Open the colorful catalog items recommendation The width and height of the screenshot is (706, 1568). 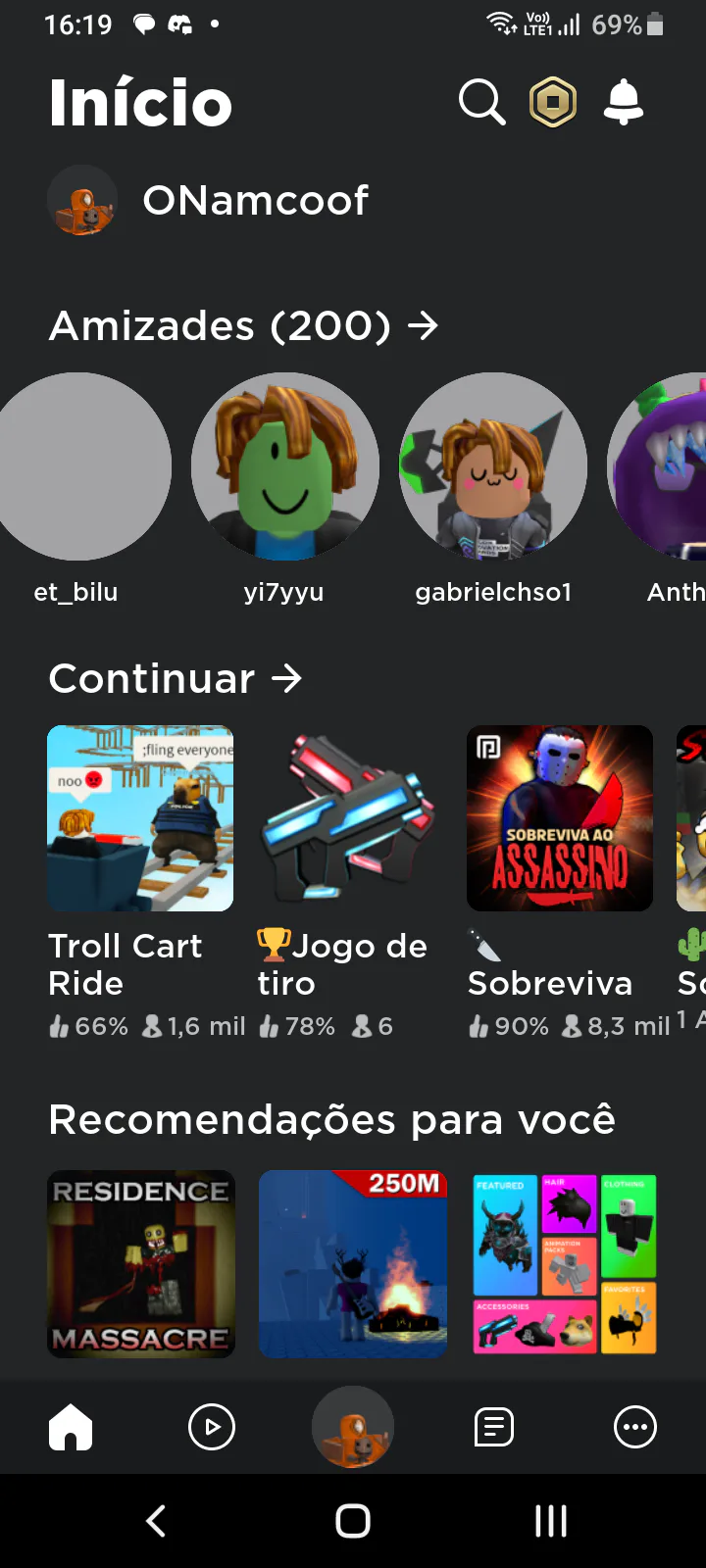(x=565, y=1263)
